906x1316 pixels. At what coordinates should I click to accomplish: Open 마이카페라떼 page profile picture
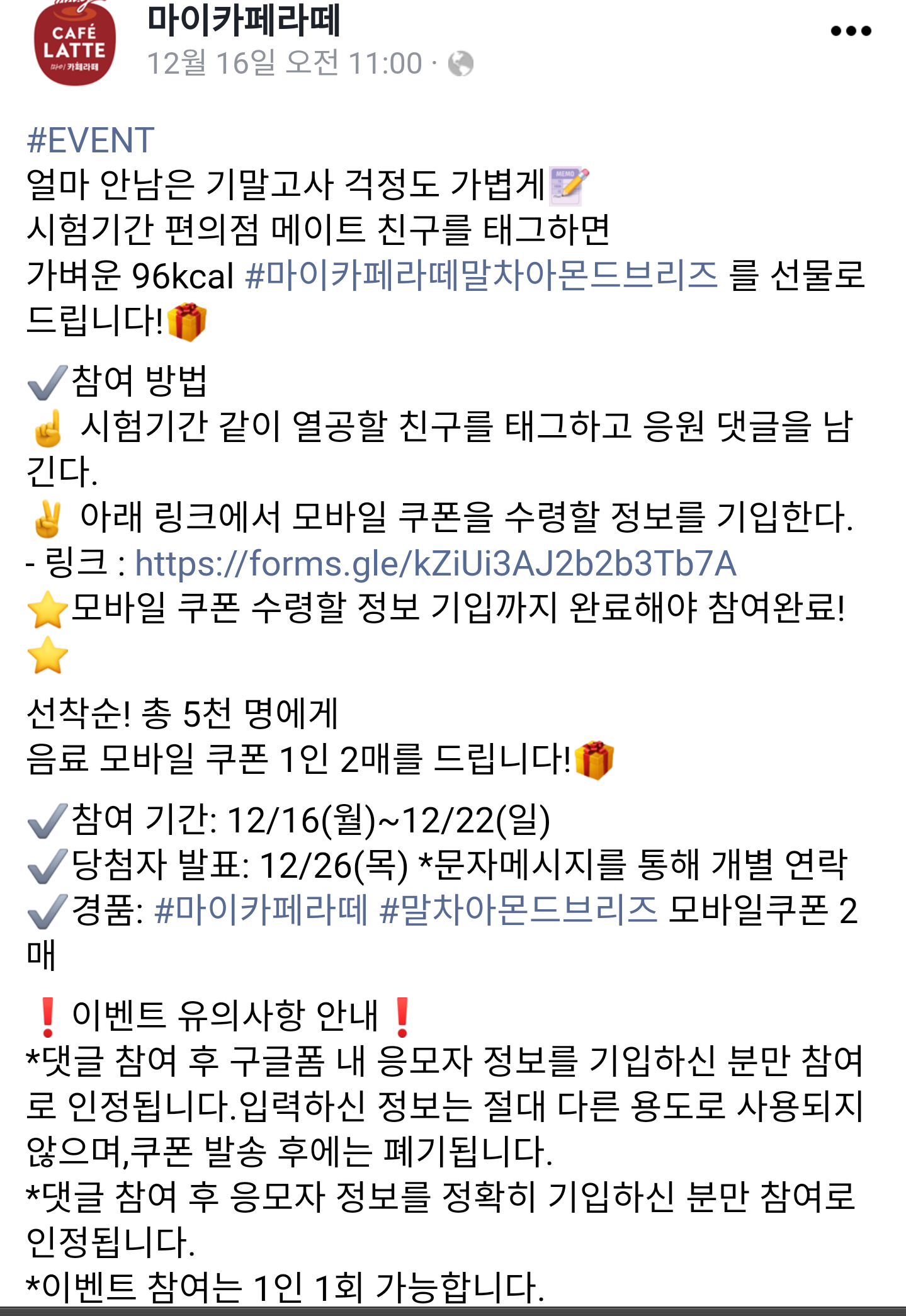(x=75, y=43)
